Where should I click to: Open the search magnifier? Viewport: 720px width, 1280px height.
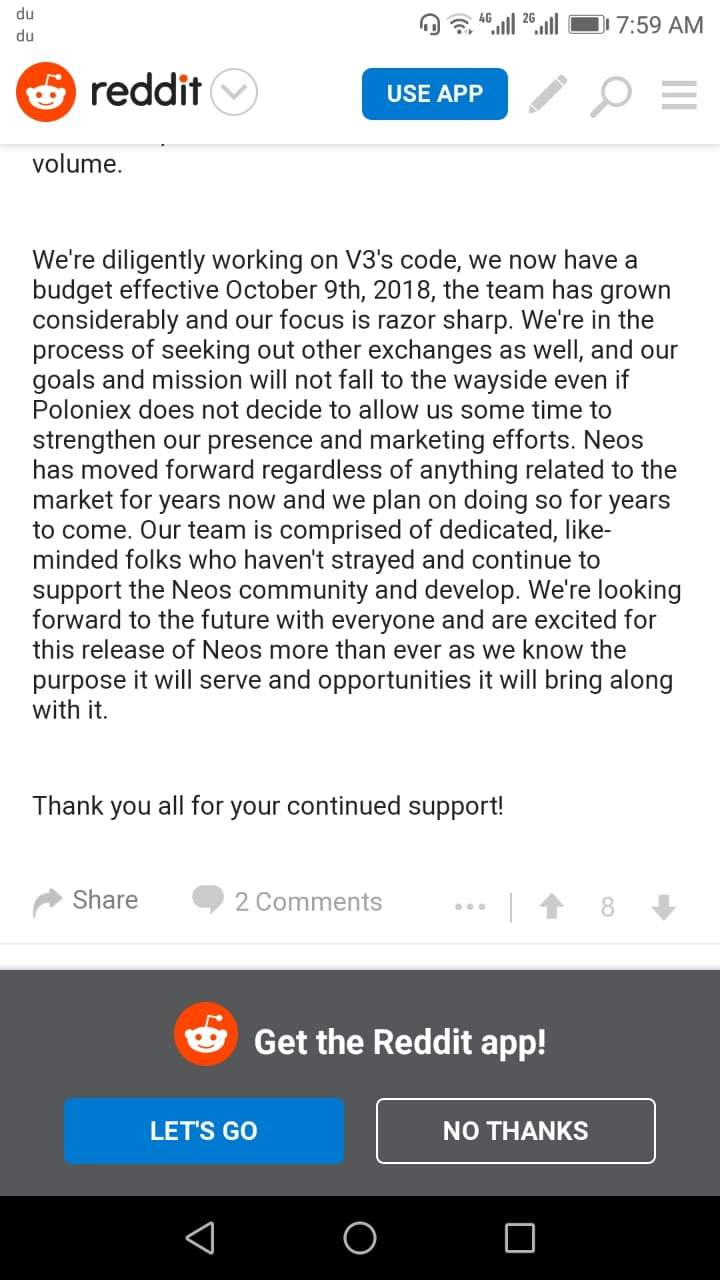click(610, 95)
